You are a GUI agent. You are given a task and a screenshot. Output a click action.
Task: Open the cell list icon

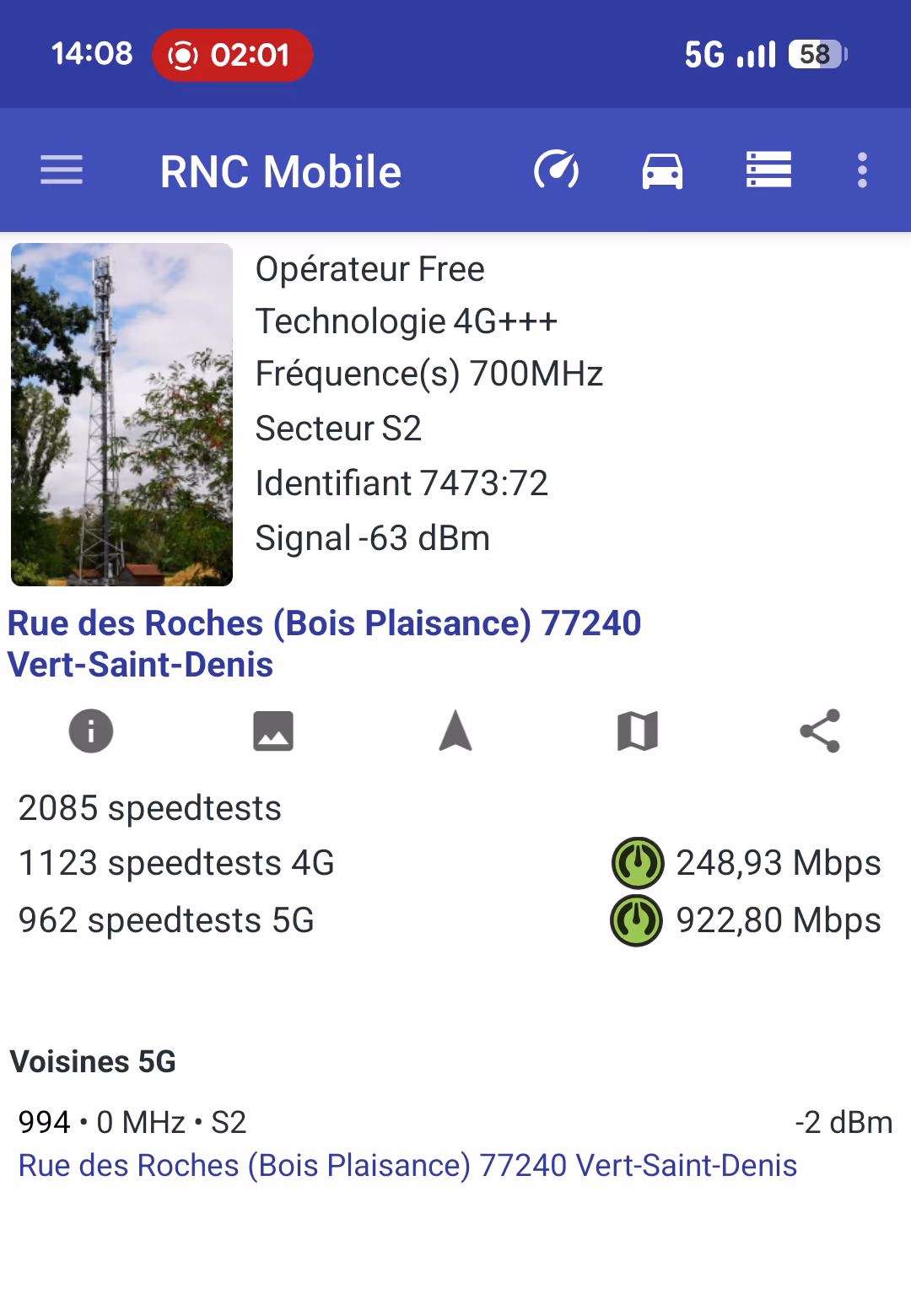point(768,170)
